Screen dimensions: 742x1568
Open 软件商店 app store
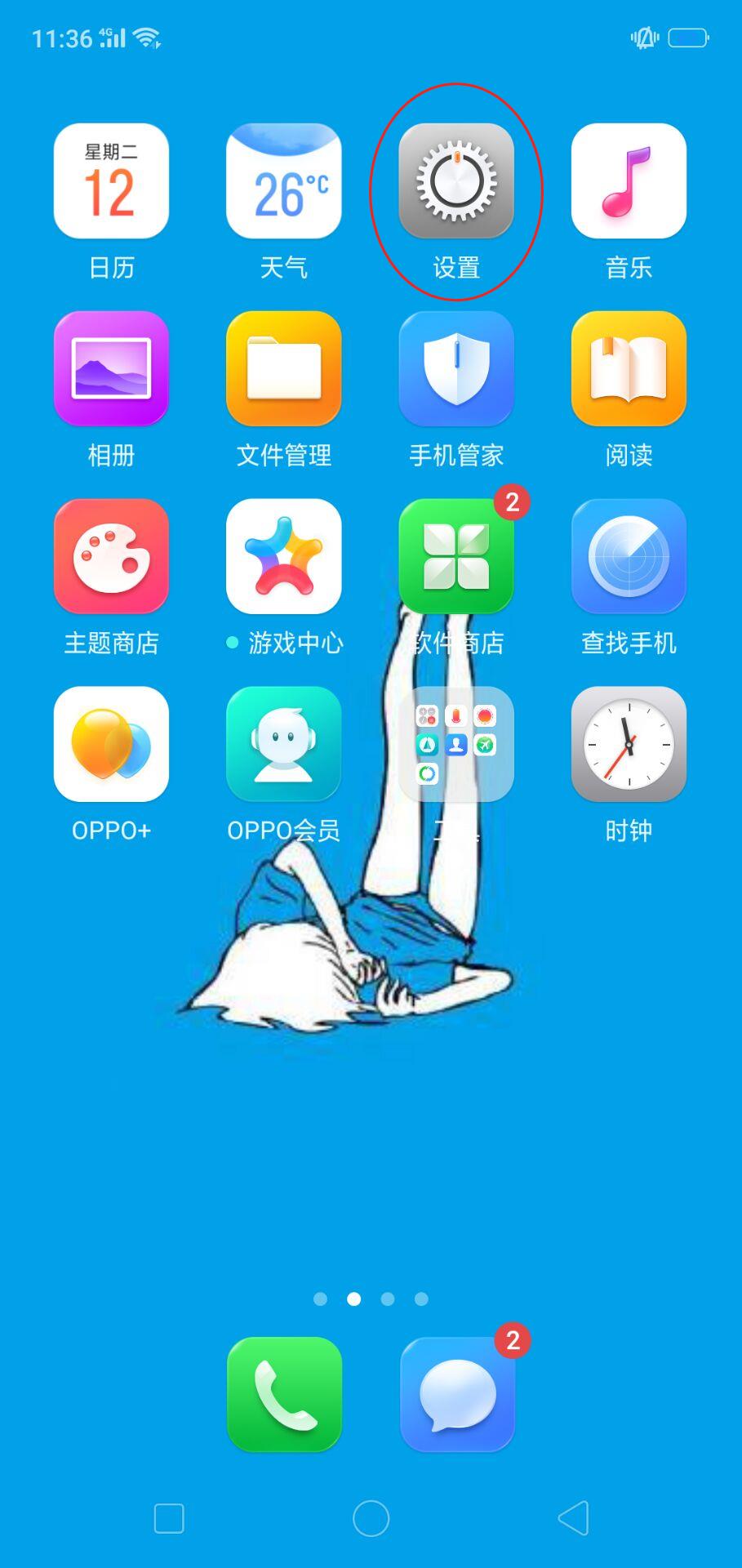(x=456, y=556)
